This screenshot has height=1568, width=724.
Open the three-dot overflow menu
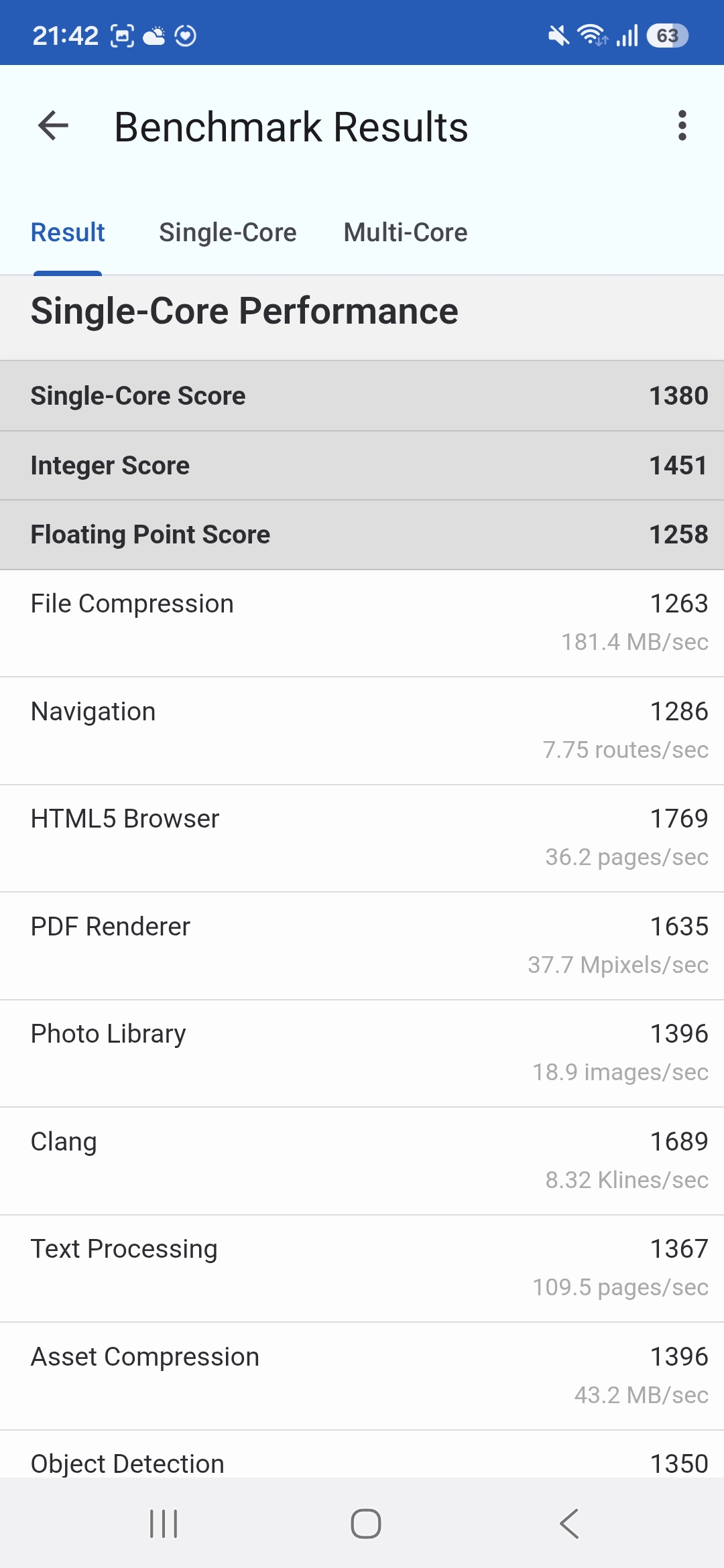682,126
